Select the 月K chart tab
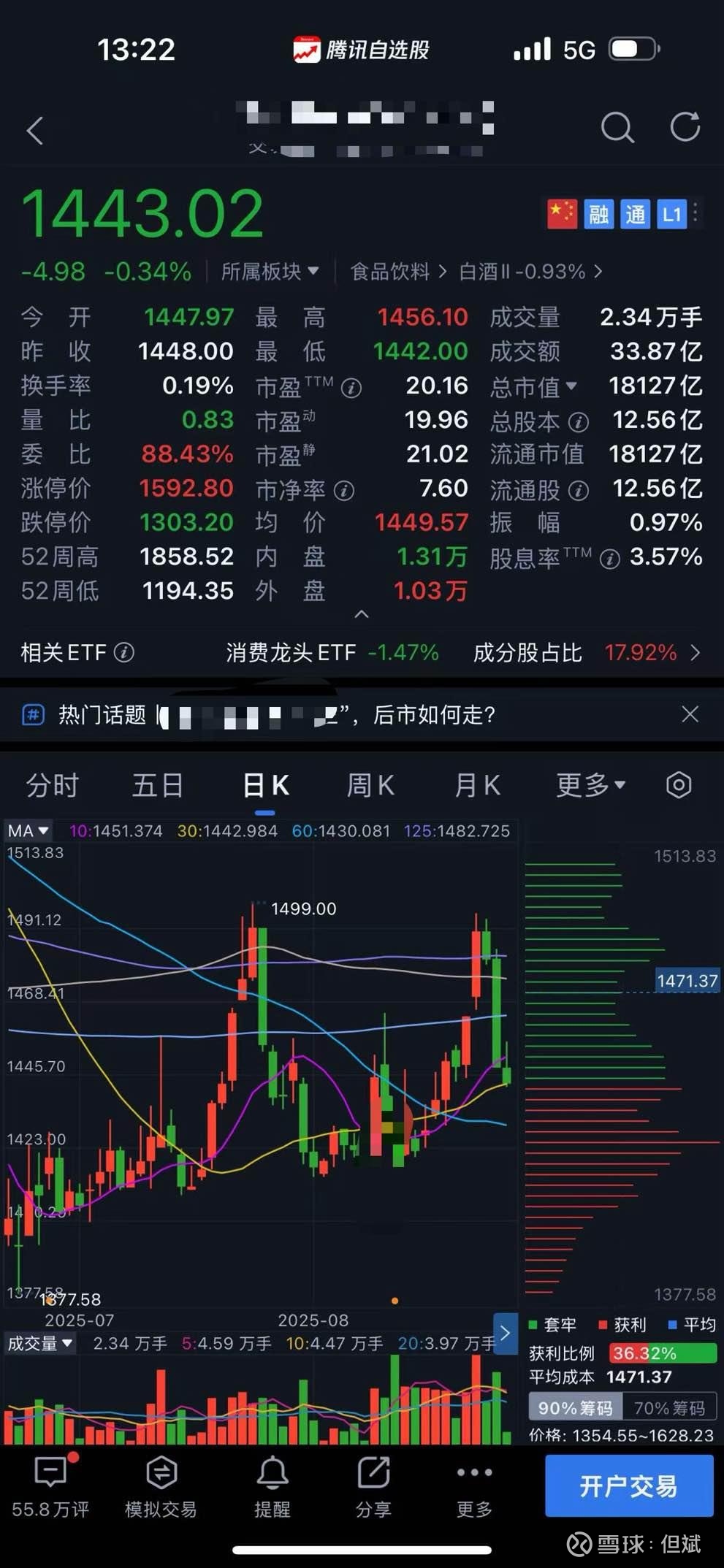The image size is (724, 1568). click(x=478, y=786)
